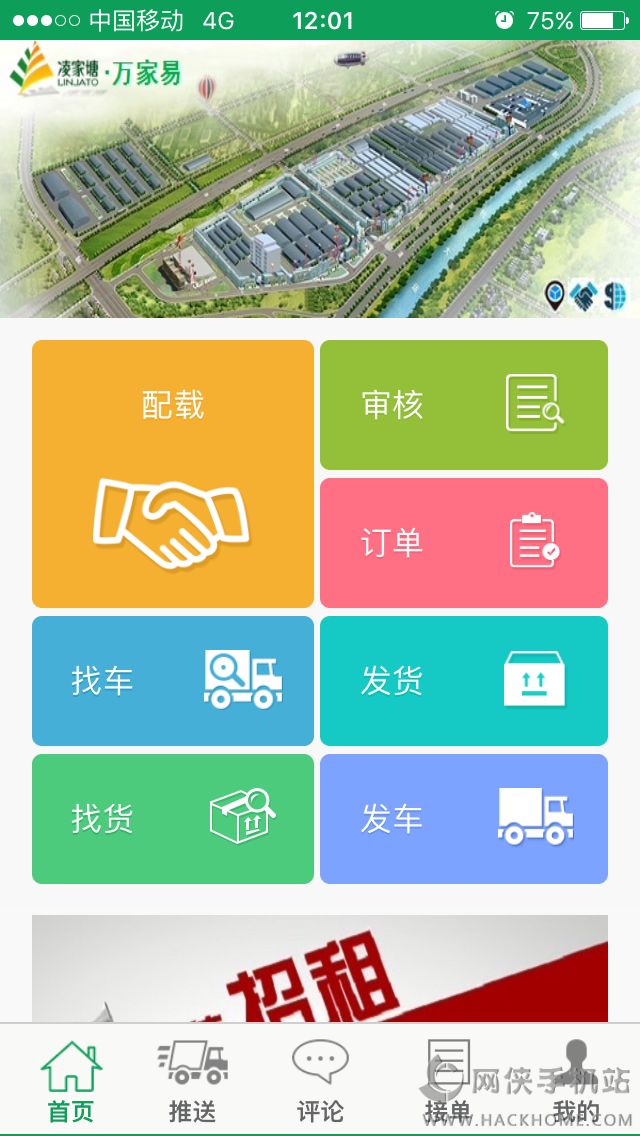This screenshot has height=1136, width=640.
Task: Open the 订单 orders tile
Action: 464,543
